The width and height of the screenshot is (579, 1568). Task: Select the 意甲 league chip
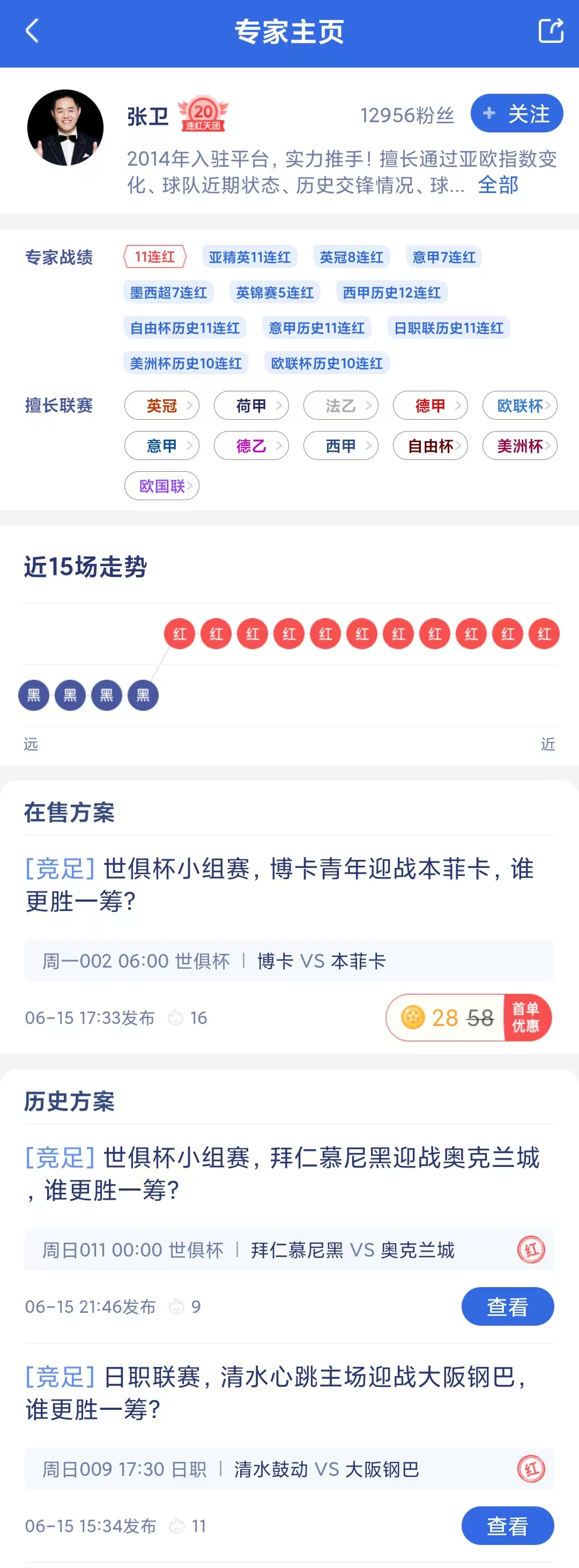(162, 446)
